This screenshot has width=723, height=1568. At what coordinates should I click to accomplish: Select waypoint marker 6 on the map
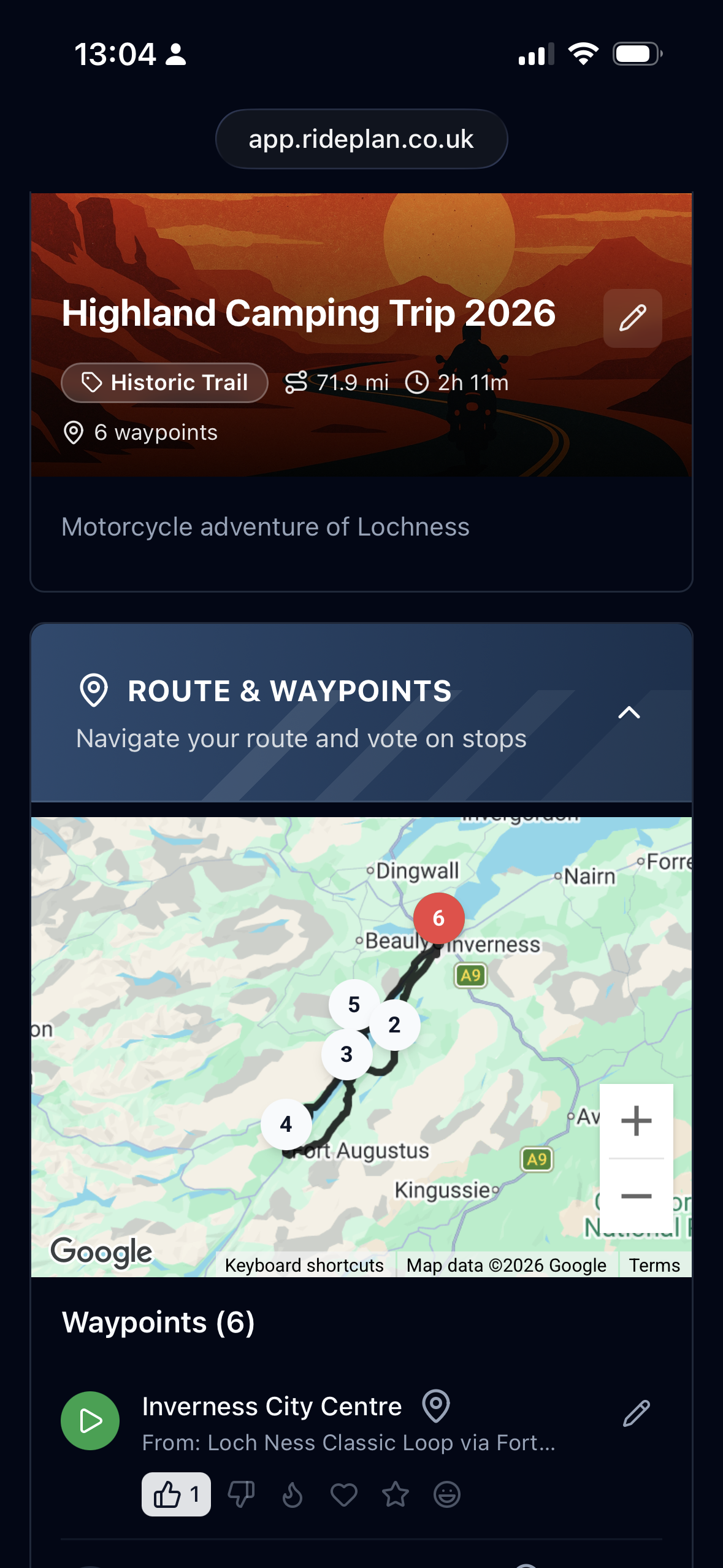pos(438,918)
